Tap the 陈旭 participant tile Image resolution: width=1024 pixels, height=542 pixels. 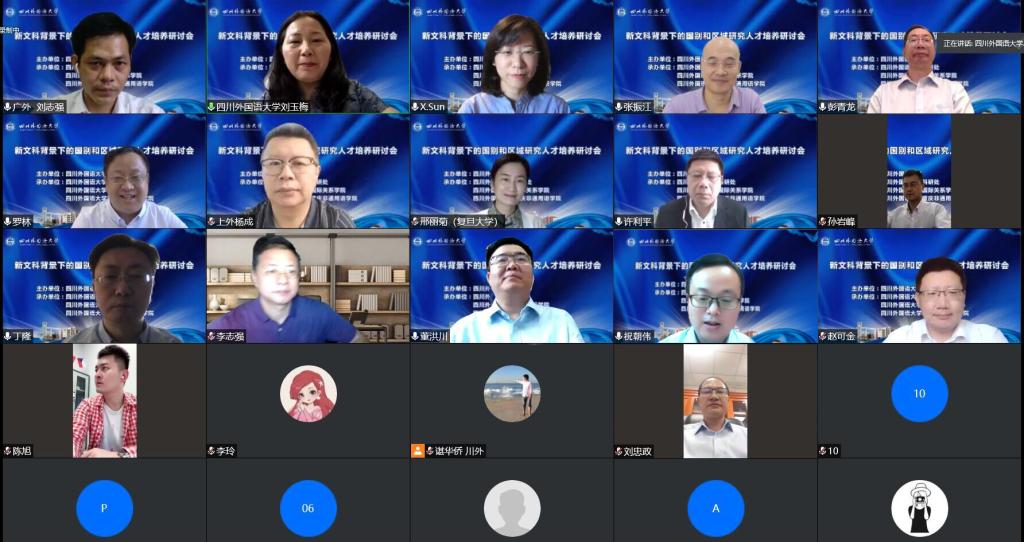pyautogui.click(x=103, y=400)
